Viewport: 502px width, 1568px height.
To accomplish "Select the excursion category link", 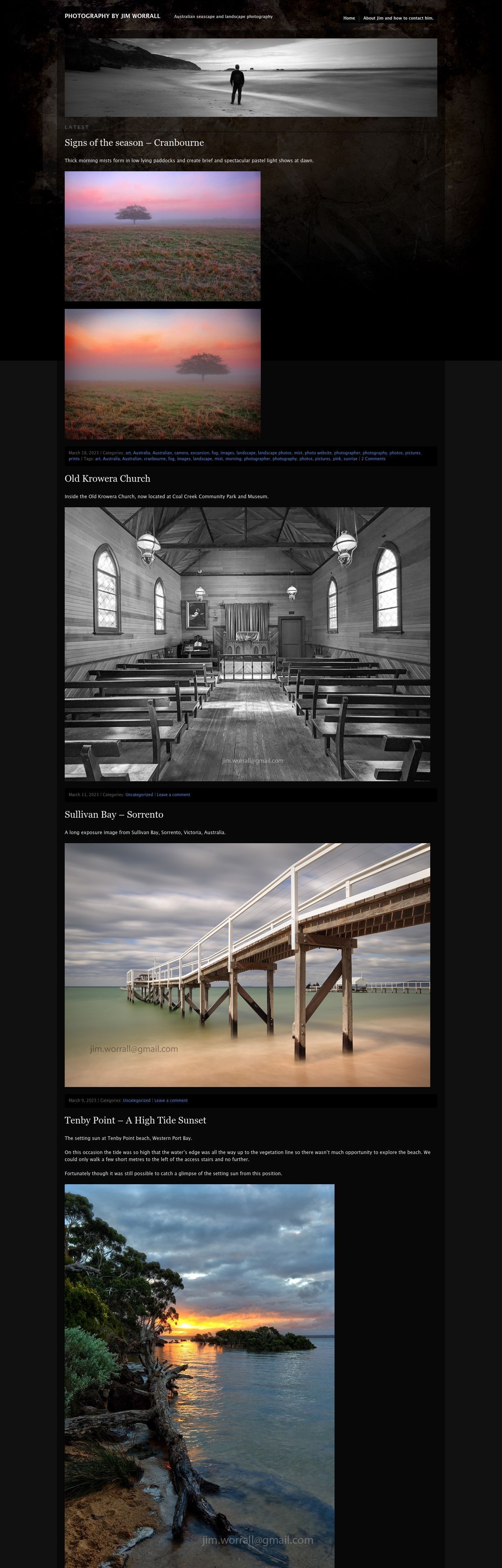I will tap(200, 453).
